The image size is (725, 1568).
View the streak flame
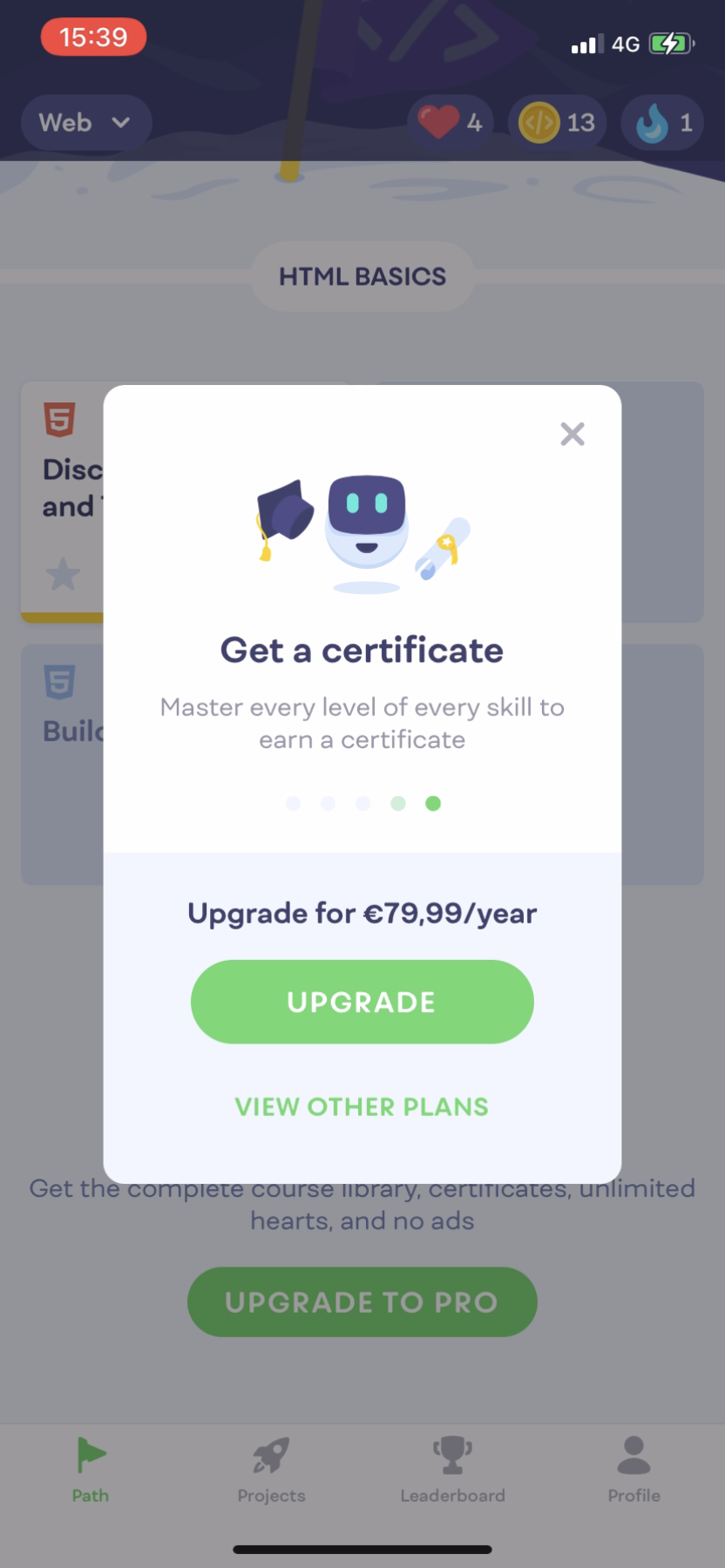point(662,123)
